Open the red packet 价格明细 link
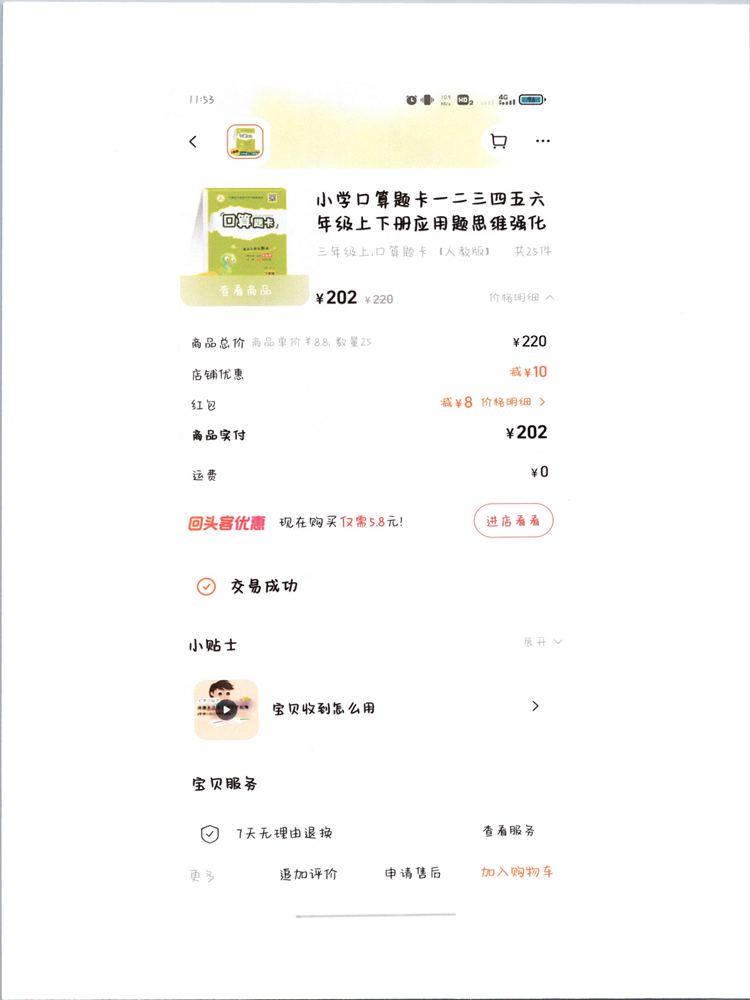Screen dimensions: 750x1000 tap(514, 402)
